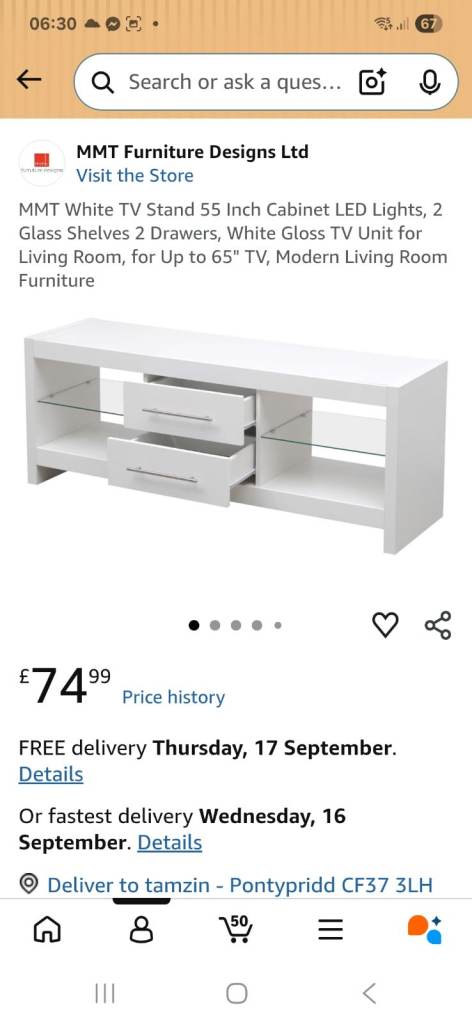Go back using the top arrow
The image size is (472, 1024).
click(29, 80)
